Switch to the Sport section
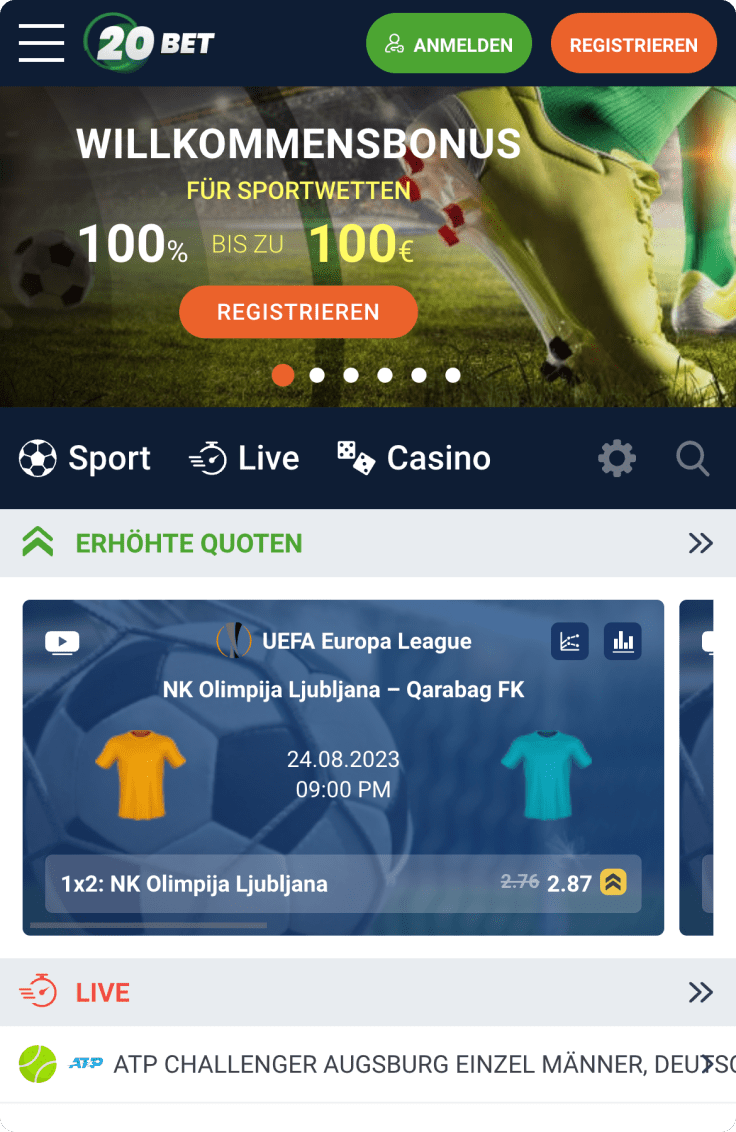Image resolution: width=736 pixels, height=1132 pixels. click(x=85, y=459)
